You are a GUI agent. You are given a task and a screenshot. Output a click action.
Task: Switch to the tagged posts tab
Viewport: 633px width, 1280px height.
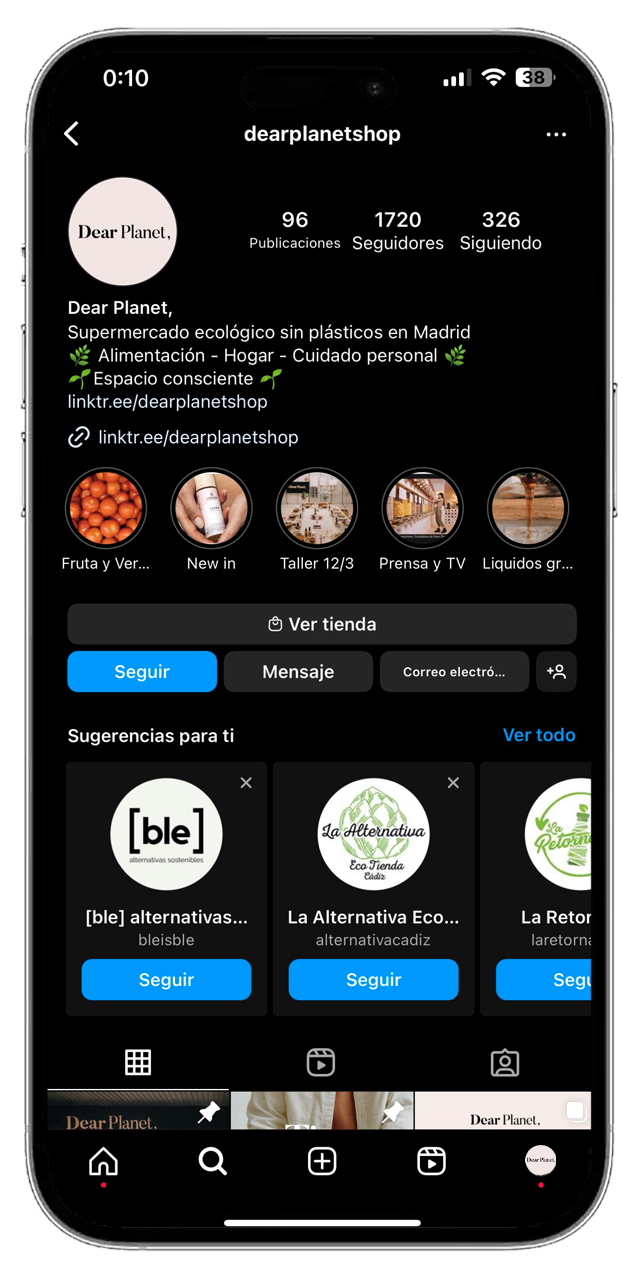click(x=504, y=1062)
